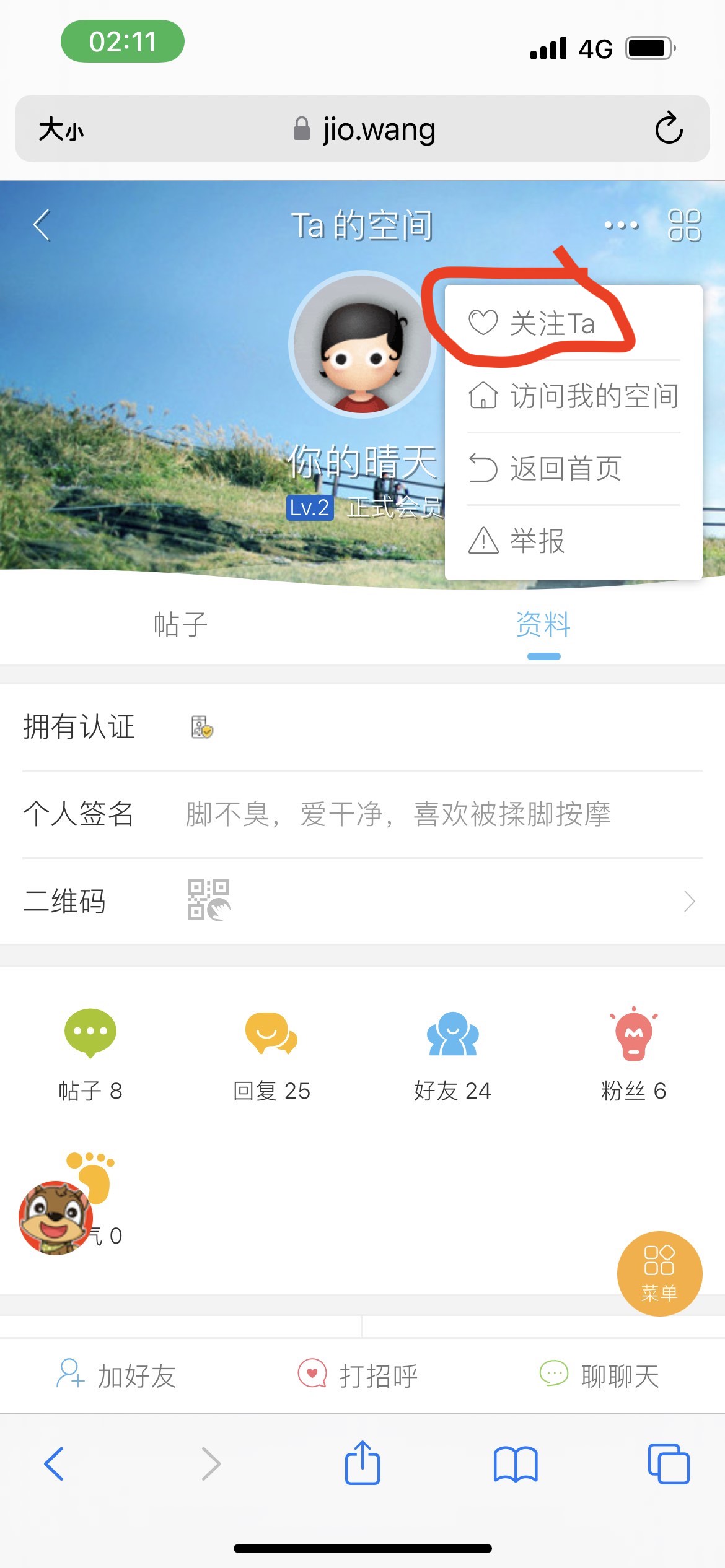Screen dimensions: 725x1568
Task: Tap 加好友 to add friend
Action: [118, 1376]
